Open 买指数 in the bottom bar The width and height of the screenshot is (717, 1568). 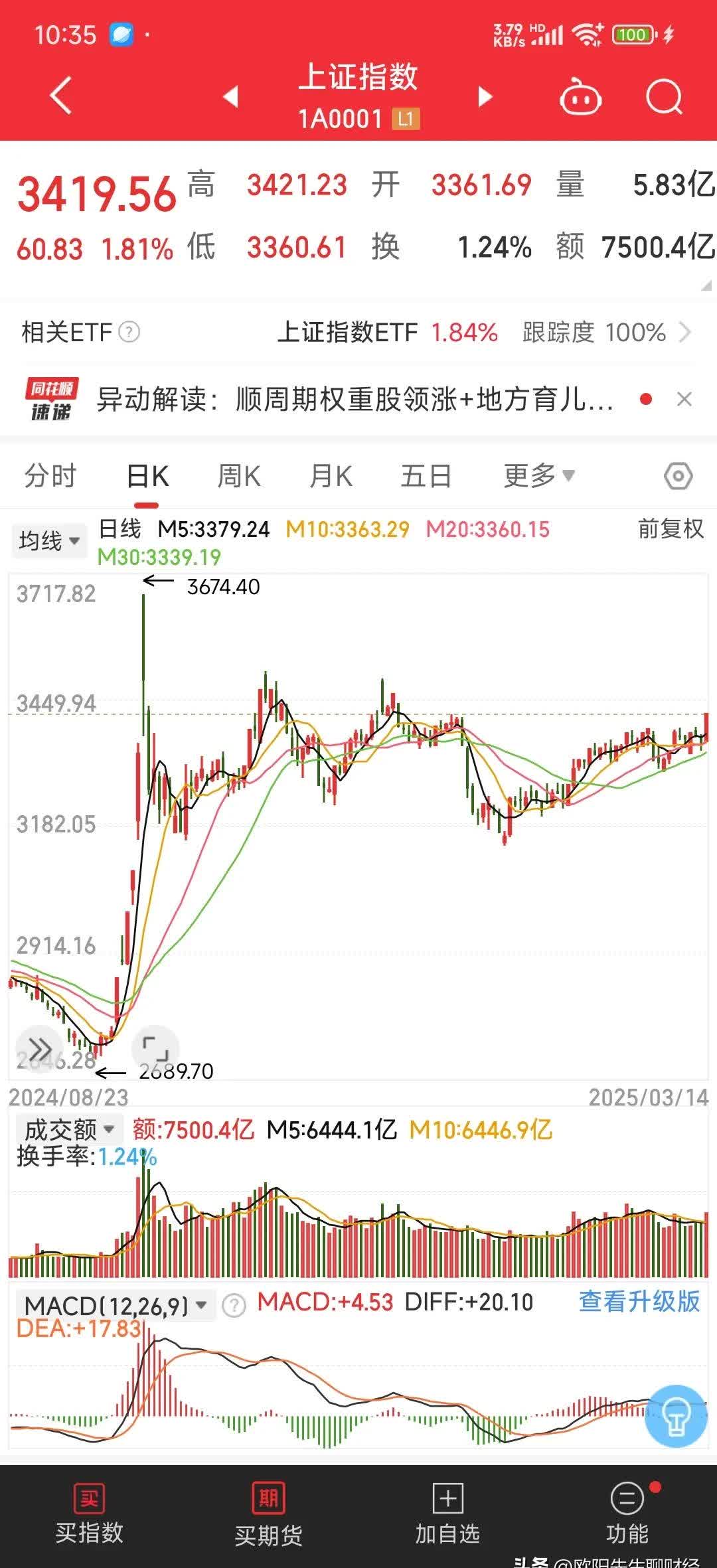click(x=89, y=1514)
